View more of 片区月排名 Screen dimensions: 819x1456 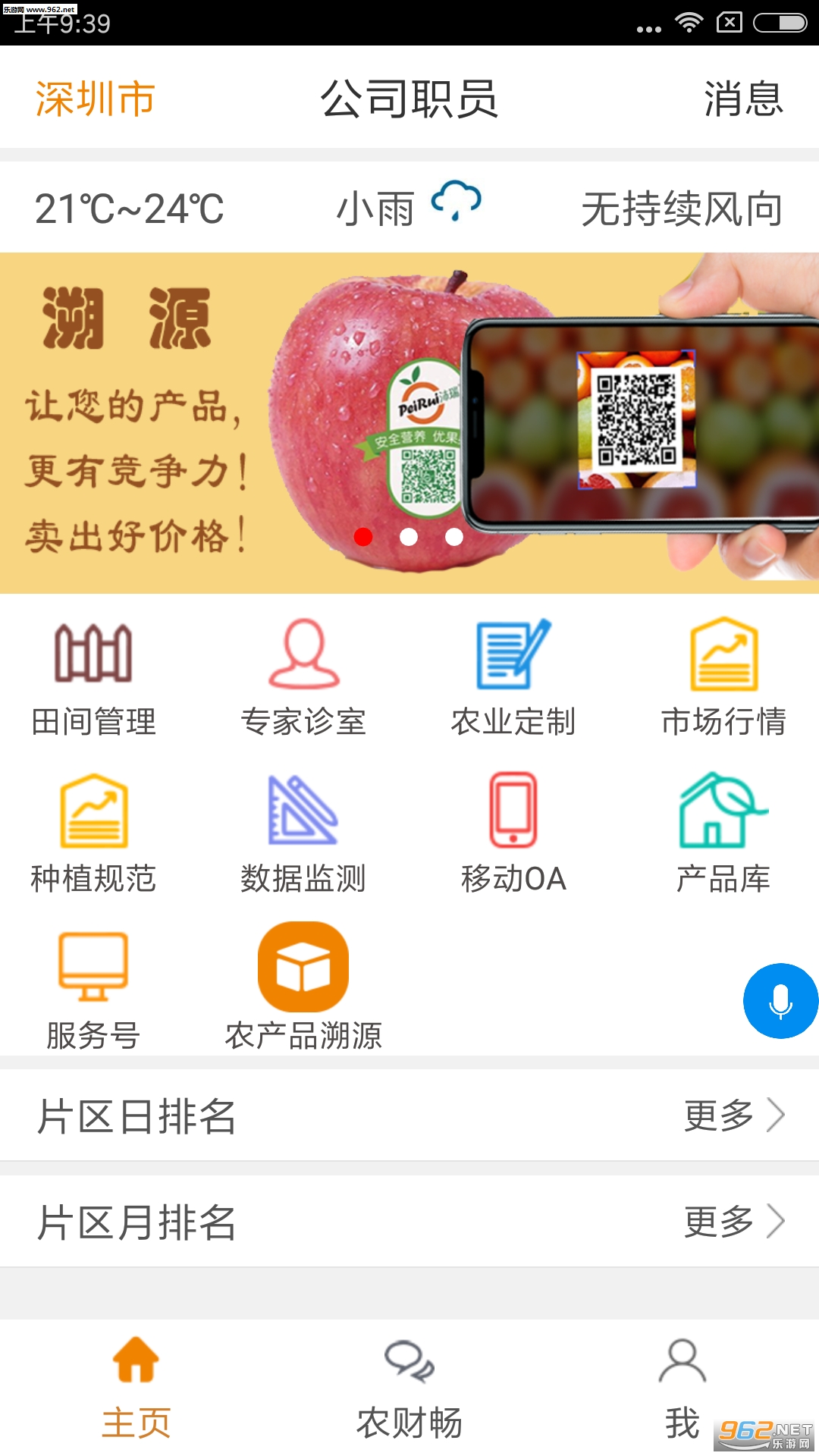733,1222
